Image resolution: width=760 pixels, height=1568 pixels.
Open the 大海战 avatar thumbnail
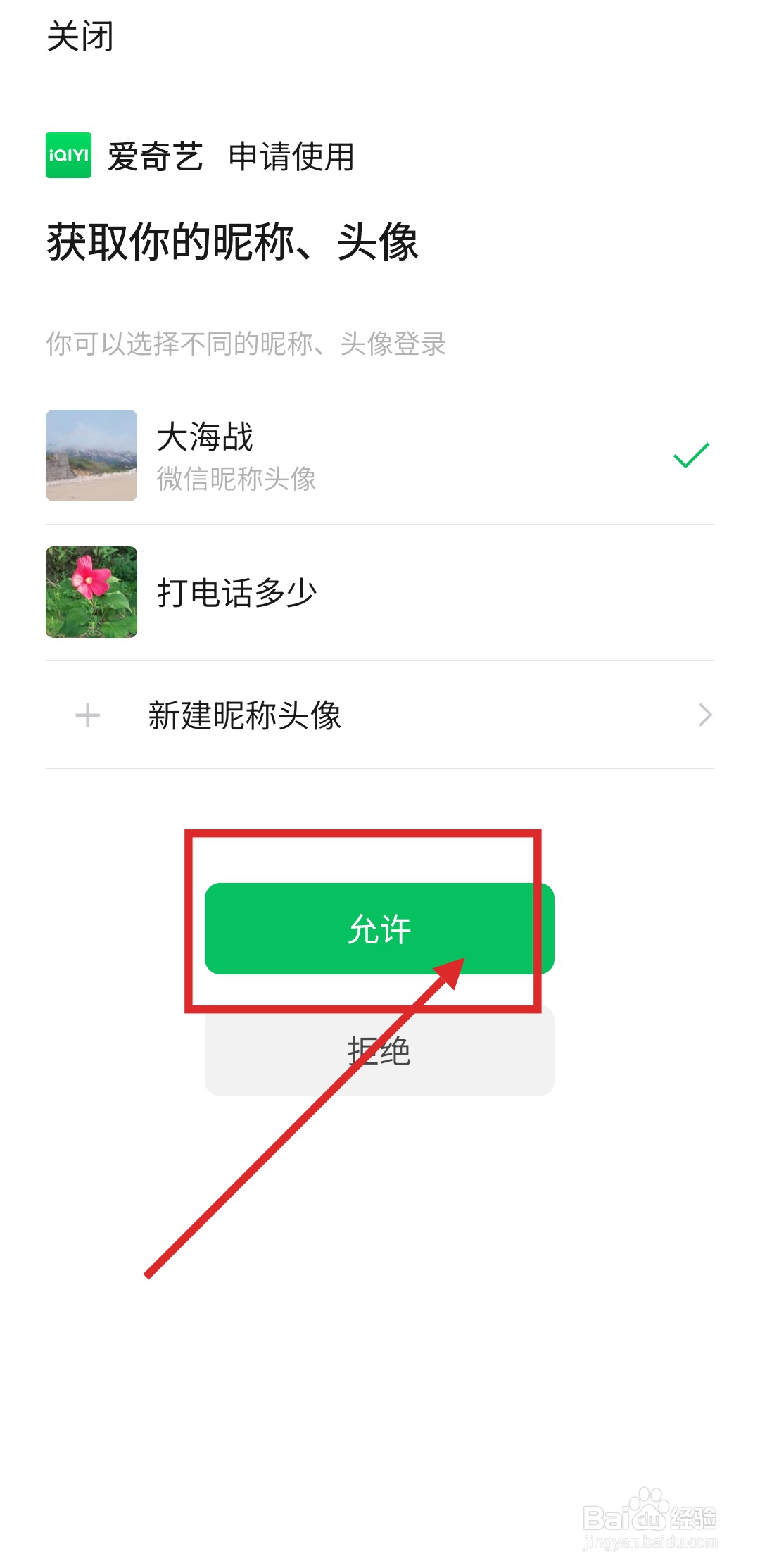(91, 455)
